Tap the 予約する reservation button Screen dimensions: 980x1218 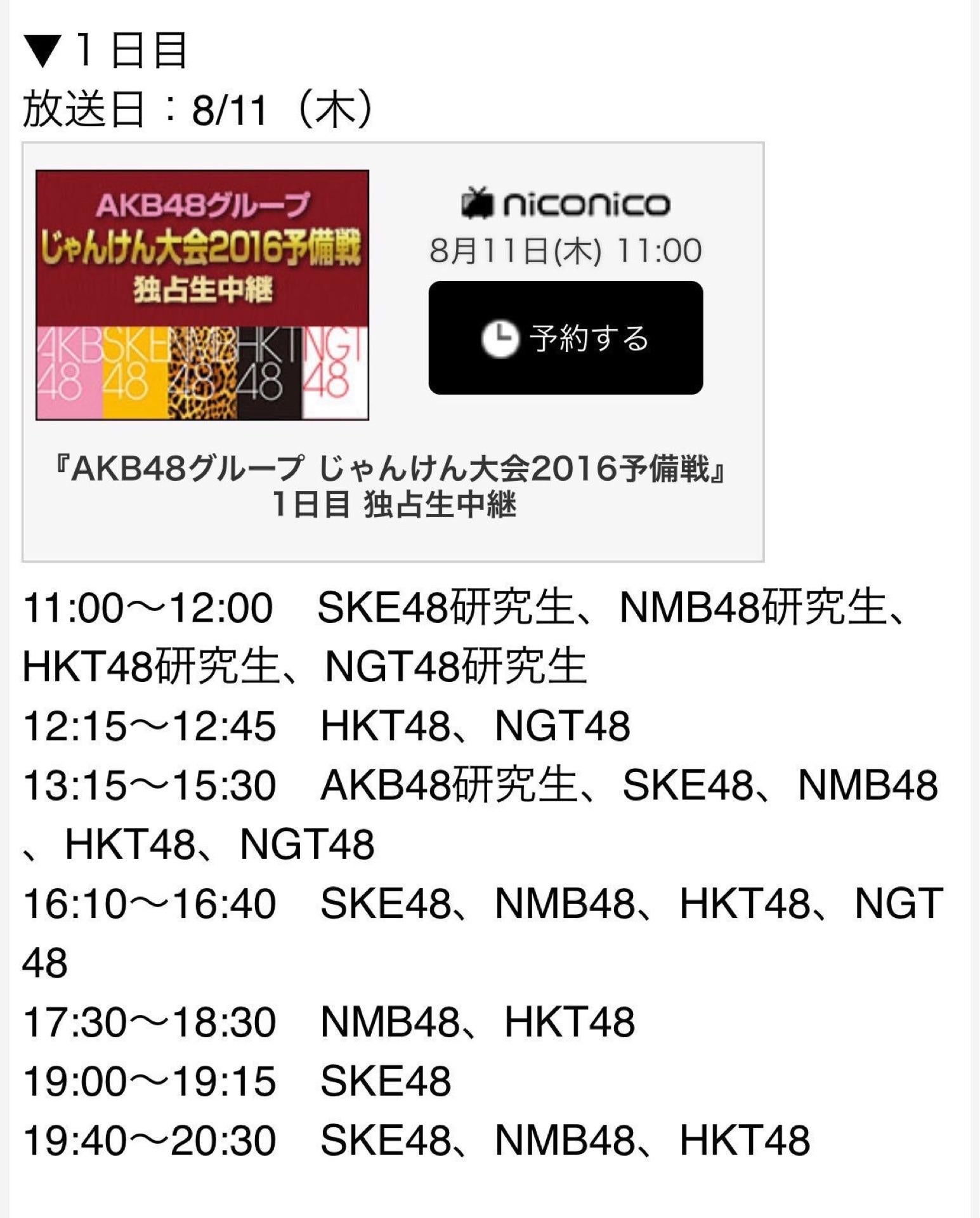tap(565, 337)
